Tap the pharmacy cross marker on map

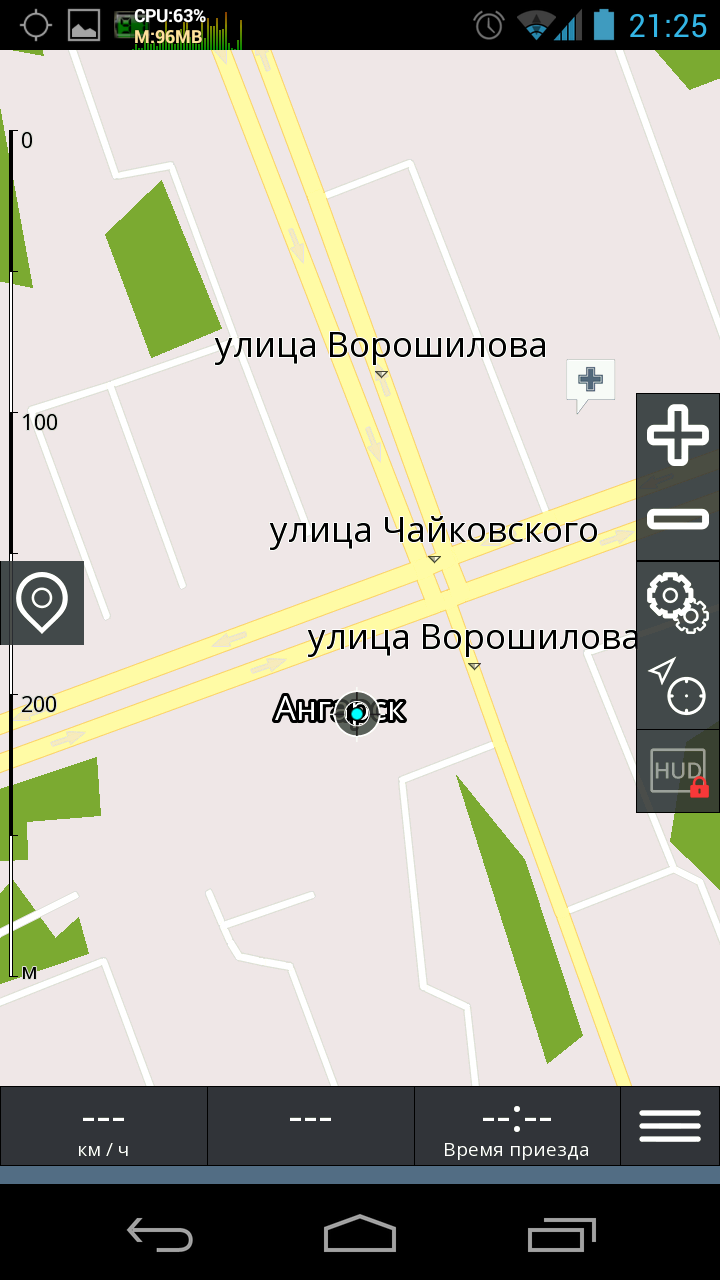[590, 381]
